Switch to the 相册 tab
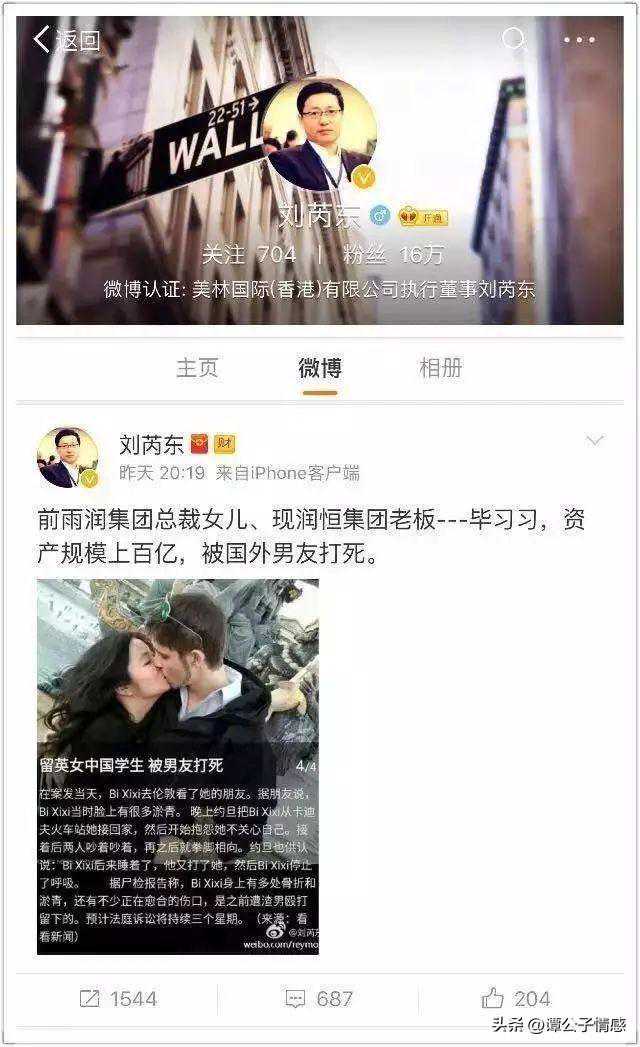 click(441, 368)
